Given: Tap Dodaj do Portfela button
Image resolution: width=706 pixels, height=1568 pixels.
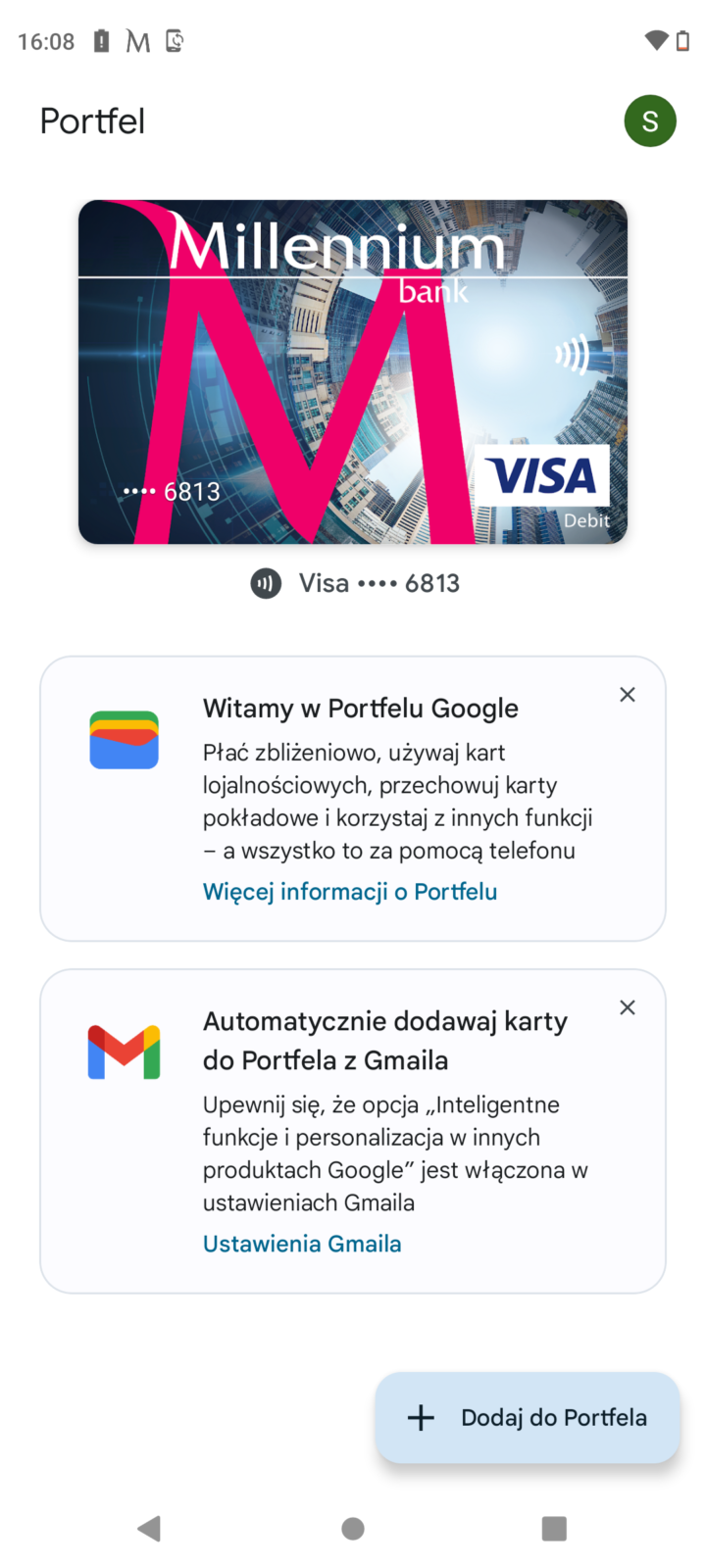Looking at the screenshot, I should (x=528, y=1417).
